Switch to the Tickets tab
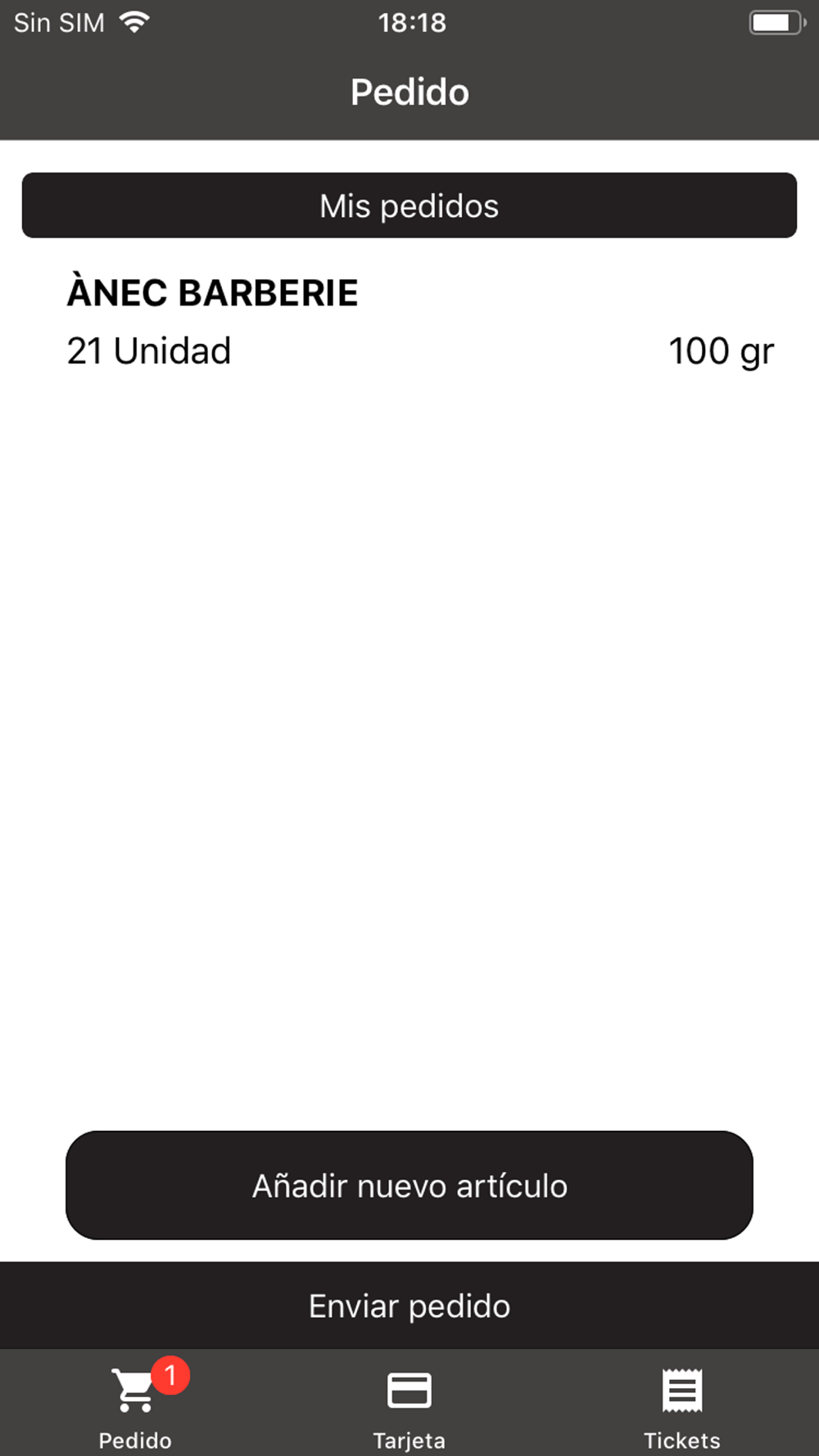This screenshot has width=819, height=1456. (x=682, y=1404)
